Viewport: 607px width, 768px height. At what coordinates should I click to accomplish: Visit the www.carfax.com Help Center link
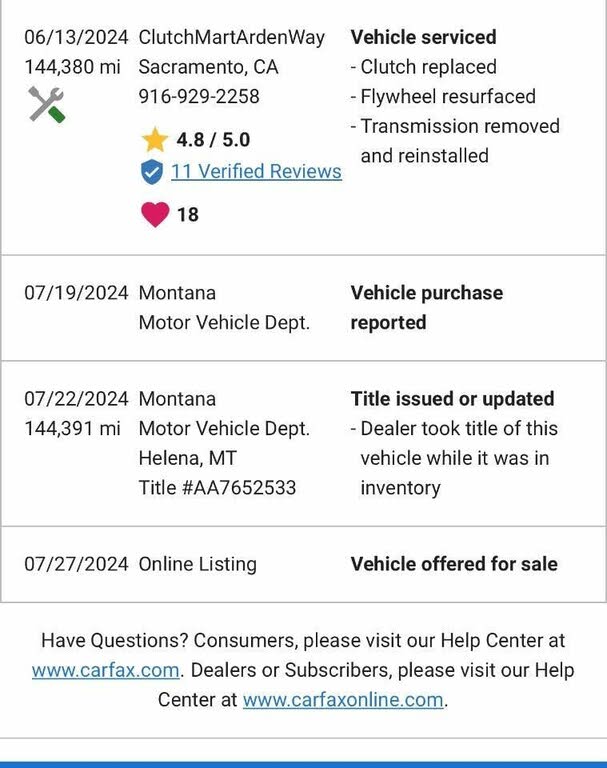[x=105, y=670]
